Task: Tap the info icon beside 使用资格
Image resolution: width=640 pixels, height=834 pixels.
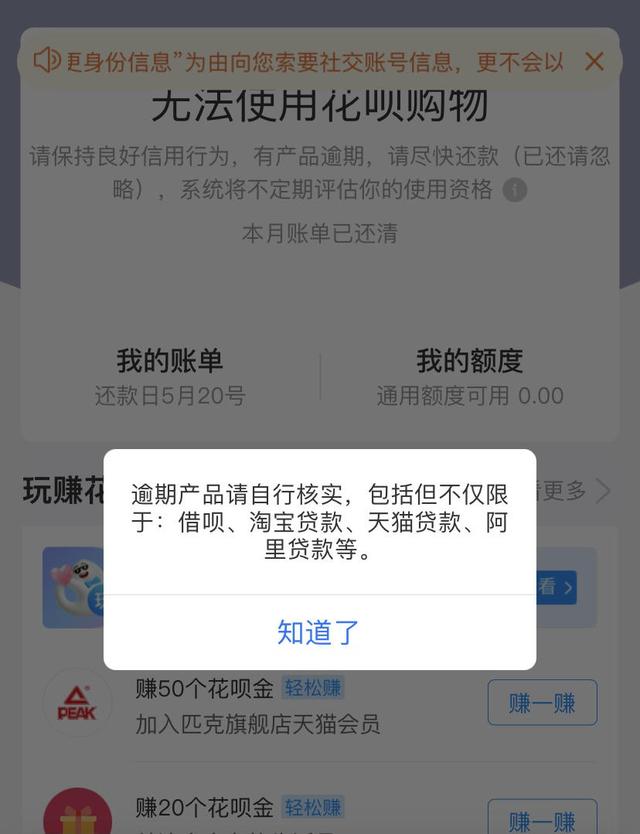Action: click(x=514, y=190)
